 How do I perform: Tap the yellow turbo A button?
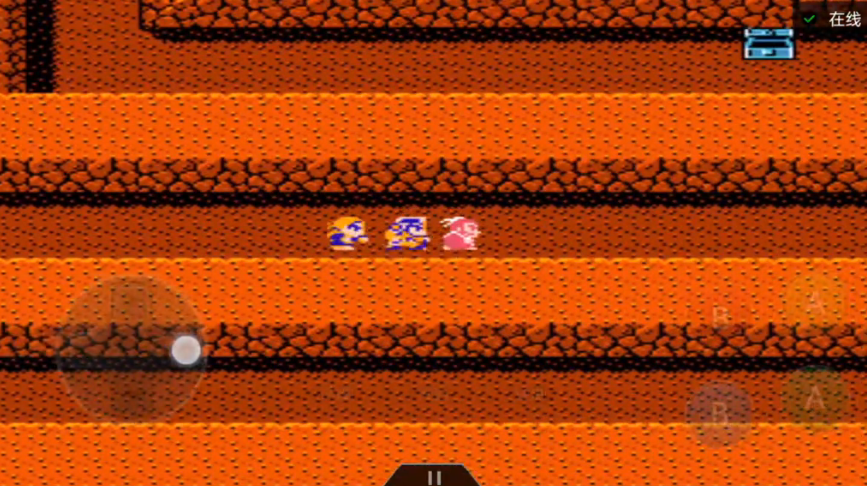[813, 301]
